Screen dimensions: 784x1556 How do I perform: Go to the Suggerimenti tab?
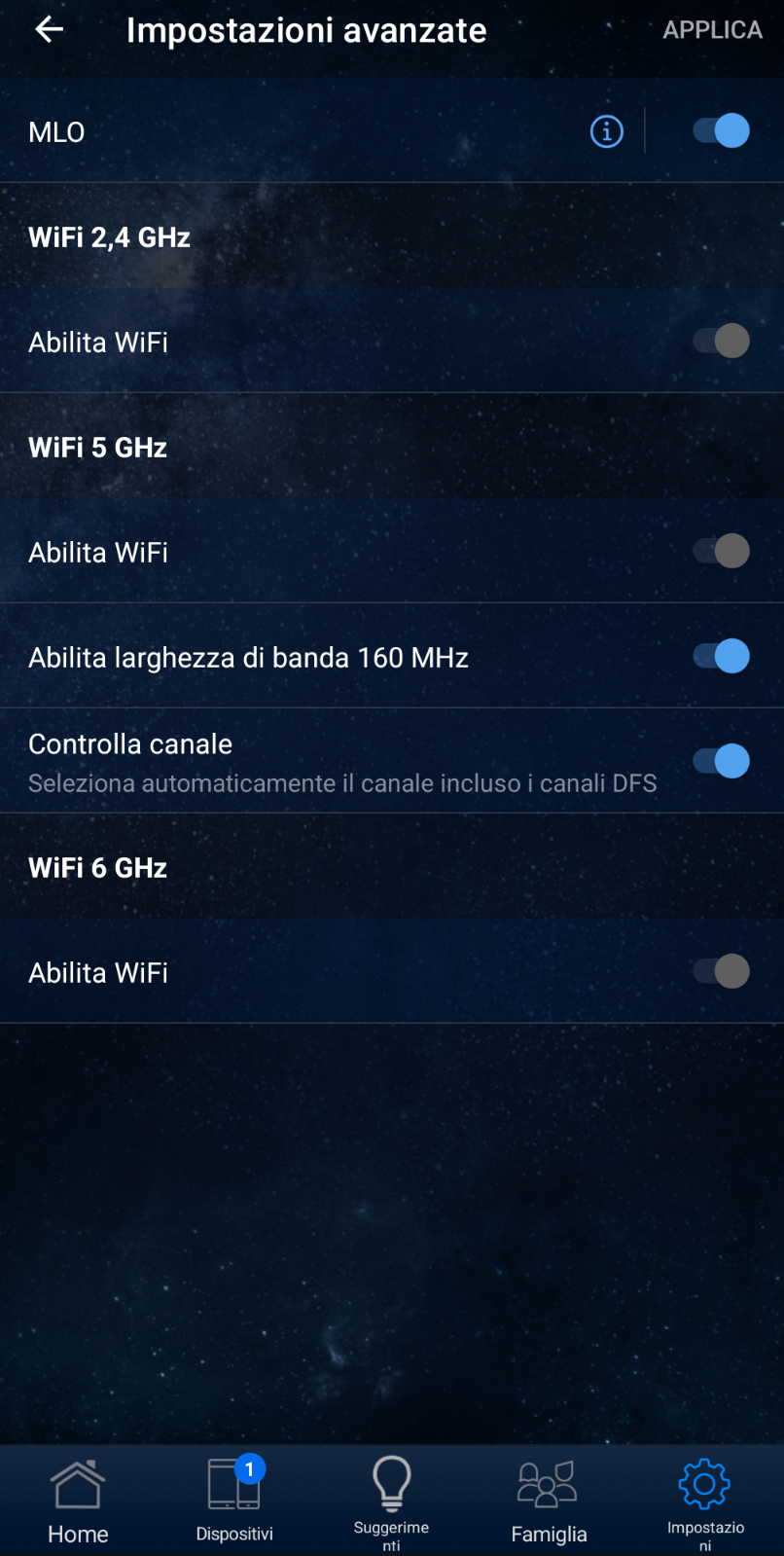pyautogui.click(x=391, y=1502)
